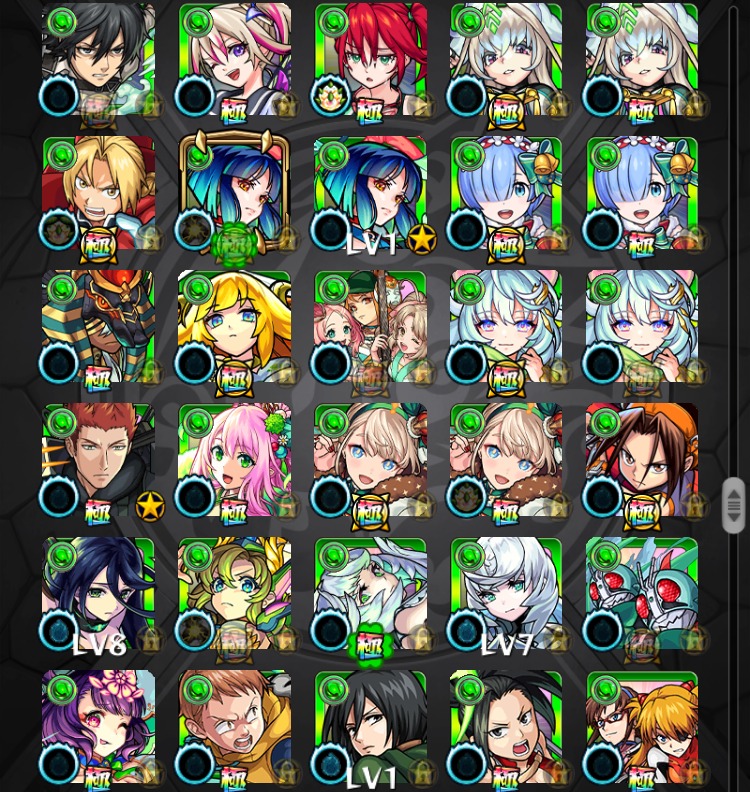Select the black jackal pharaoh character
Screen dimensions: 750x792
tap(99, 327)
